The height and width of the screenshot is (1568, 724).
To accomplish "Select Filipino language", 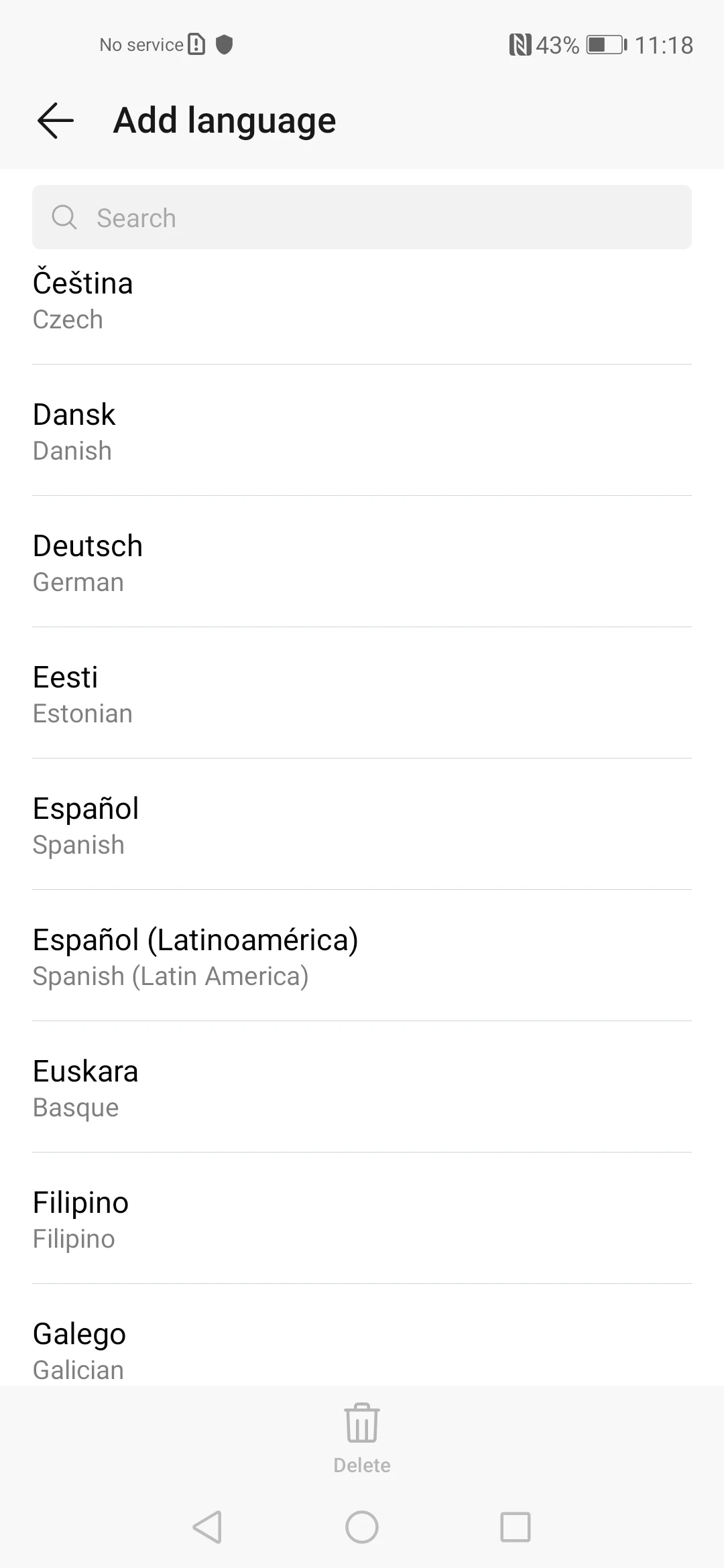I will (x=362, y=1220).
